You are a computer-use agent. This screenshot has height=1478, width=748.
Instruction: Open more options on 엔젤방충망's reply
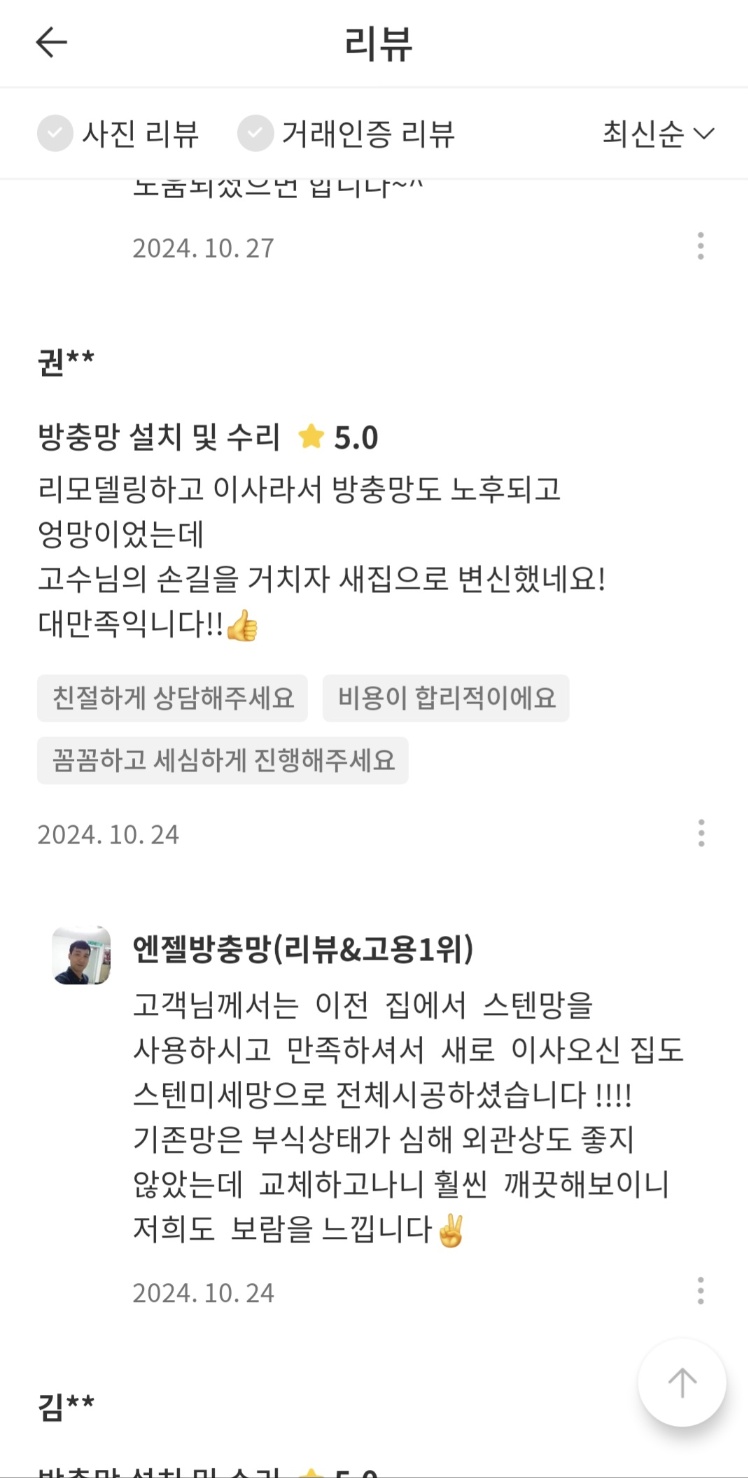pos(701,1291)
